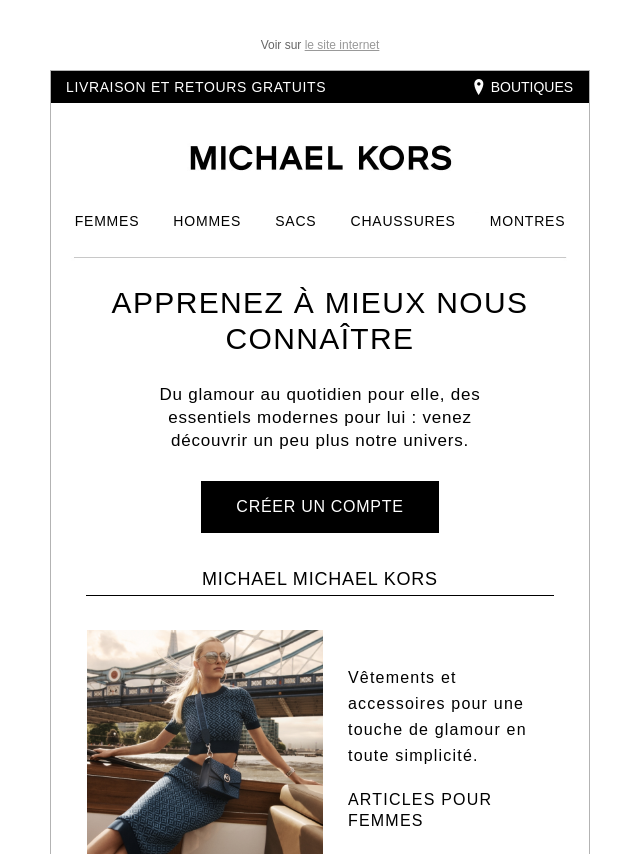Open the woman in blue dress photo
This screenshot has height=854, width=640.
pyautogui.click(x=205, y=741)
